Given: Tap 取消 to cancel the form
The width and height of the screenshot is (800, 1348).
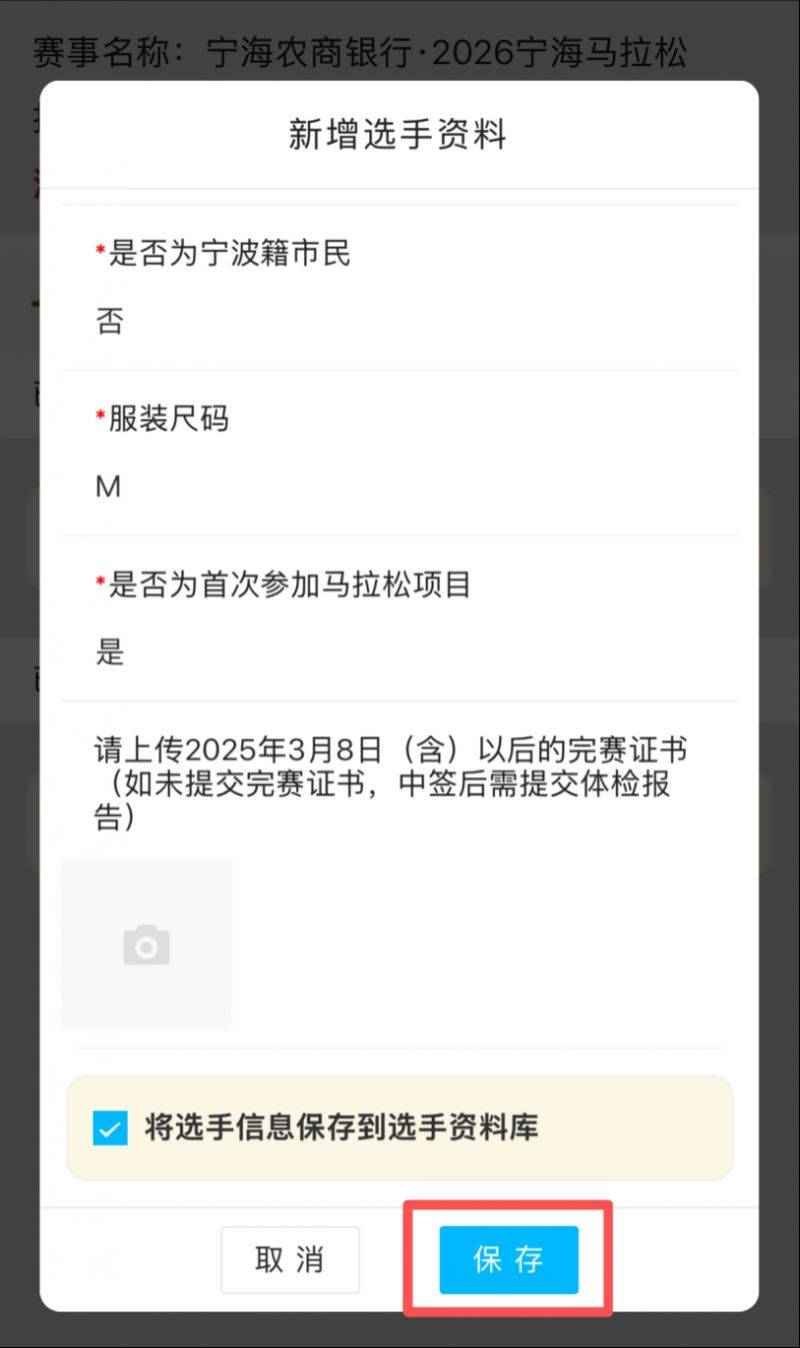Looking at the screenshot, I should [290, 1261].
